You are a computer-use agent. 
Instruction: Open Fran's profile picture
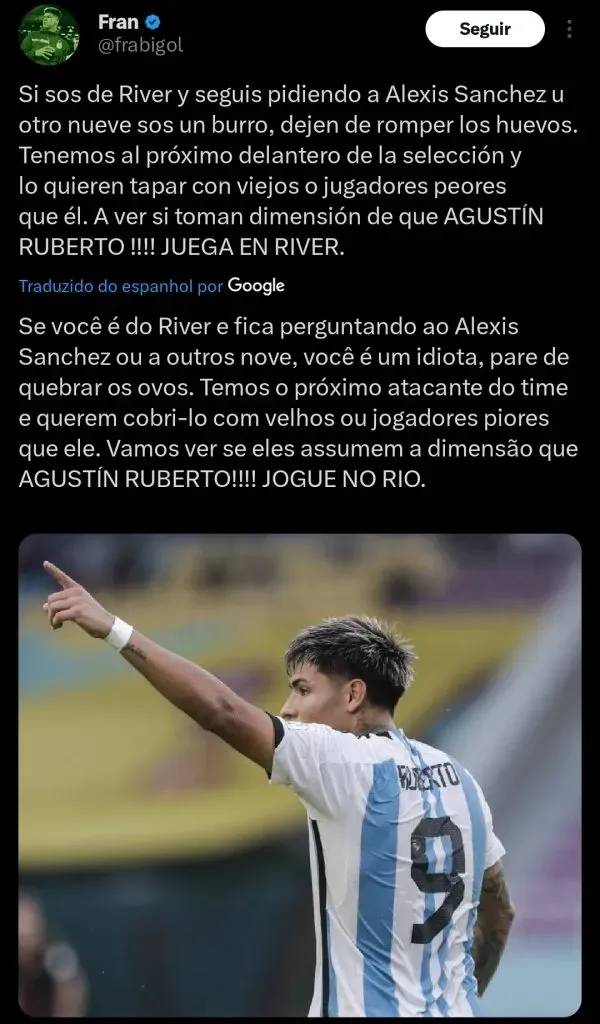pyautogui.click(x=49, y=34)
